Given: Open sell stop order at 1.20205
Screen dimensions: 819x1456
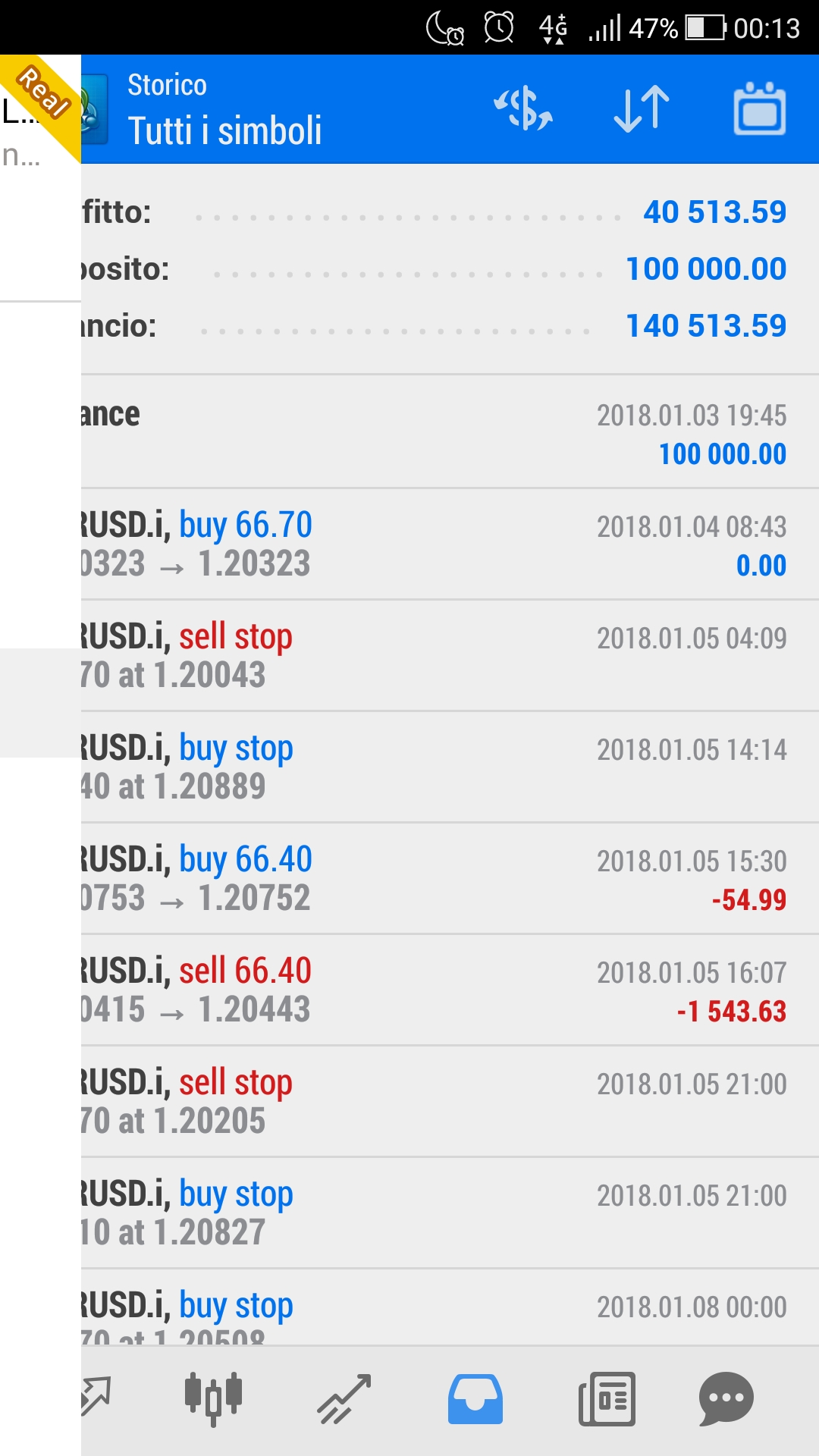Looking at the screenshot, I should [450, 1101].
